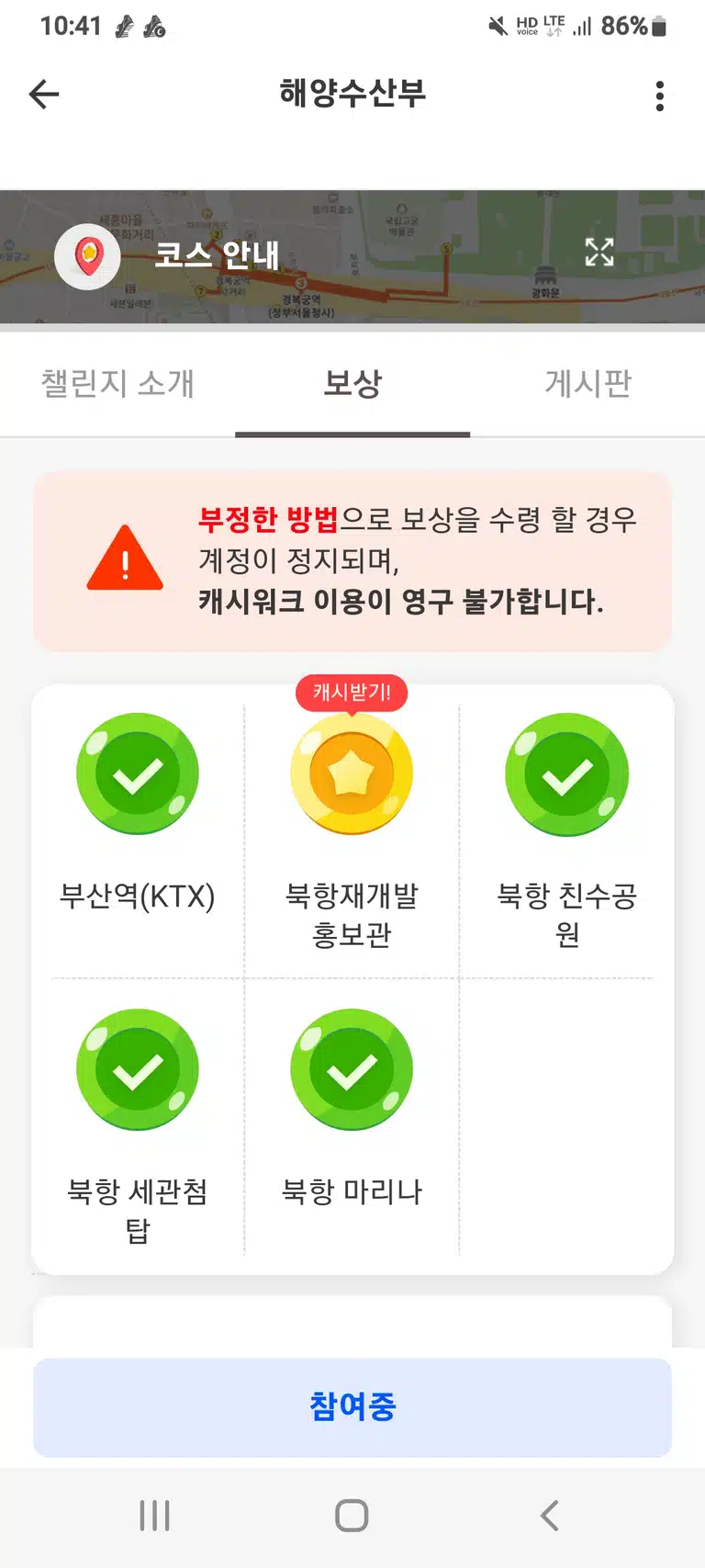705x1568 pixels.
Task: Claim cash for 북항재개발 홍보관
Action: (352, 773)
